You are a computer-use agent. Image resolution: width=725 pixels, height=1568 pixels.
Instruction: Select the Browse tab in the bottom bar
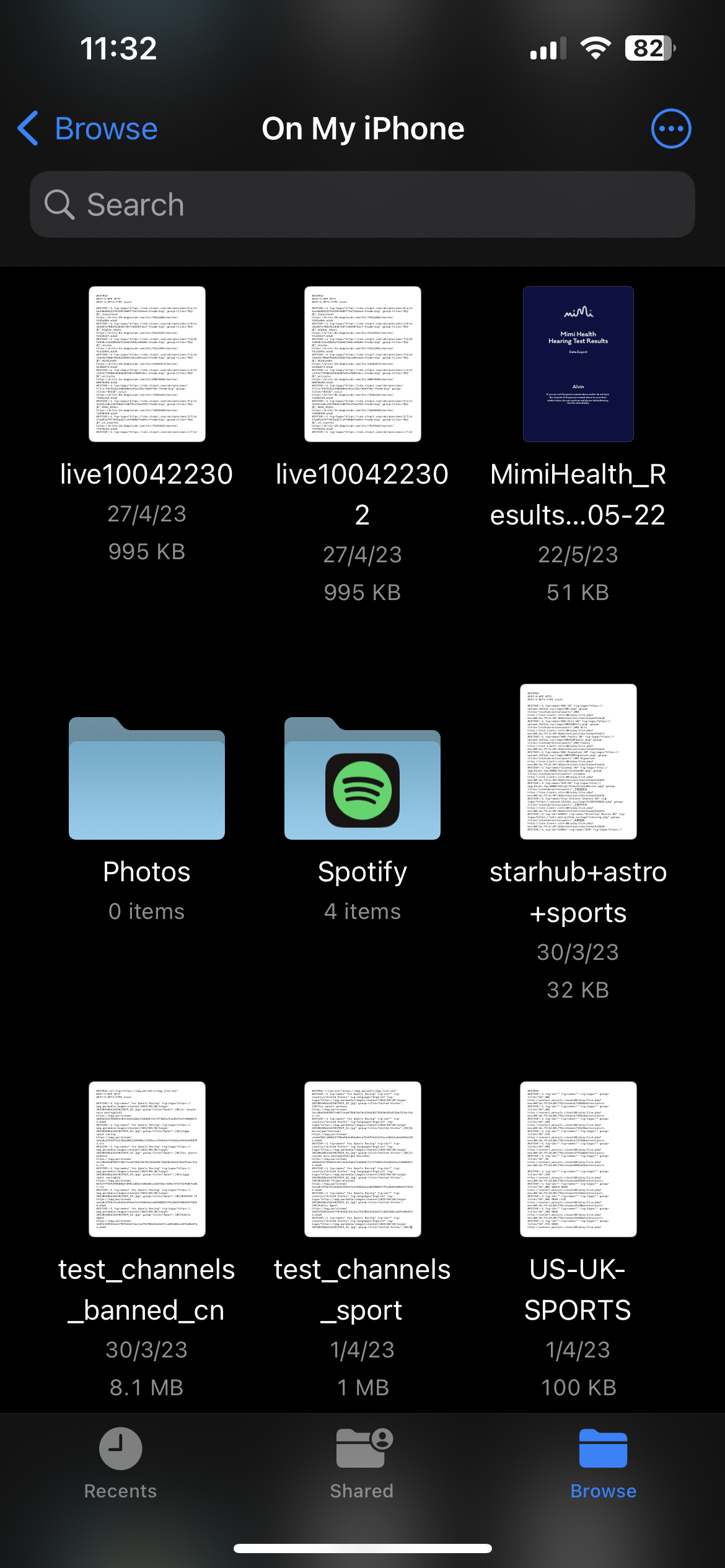(x=603, y=1463)
